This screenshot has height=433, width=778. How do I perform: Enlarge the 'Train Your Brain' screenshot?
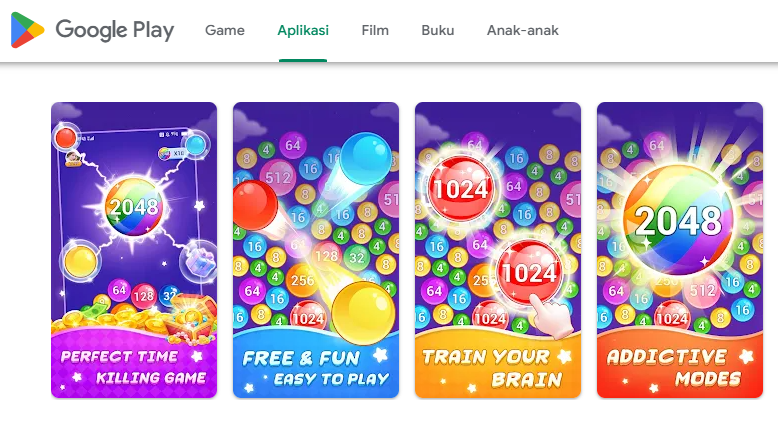point(498,250)
